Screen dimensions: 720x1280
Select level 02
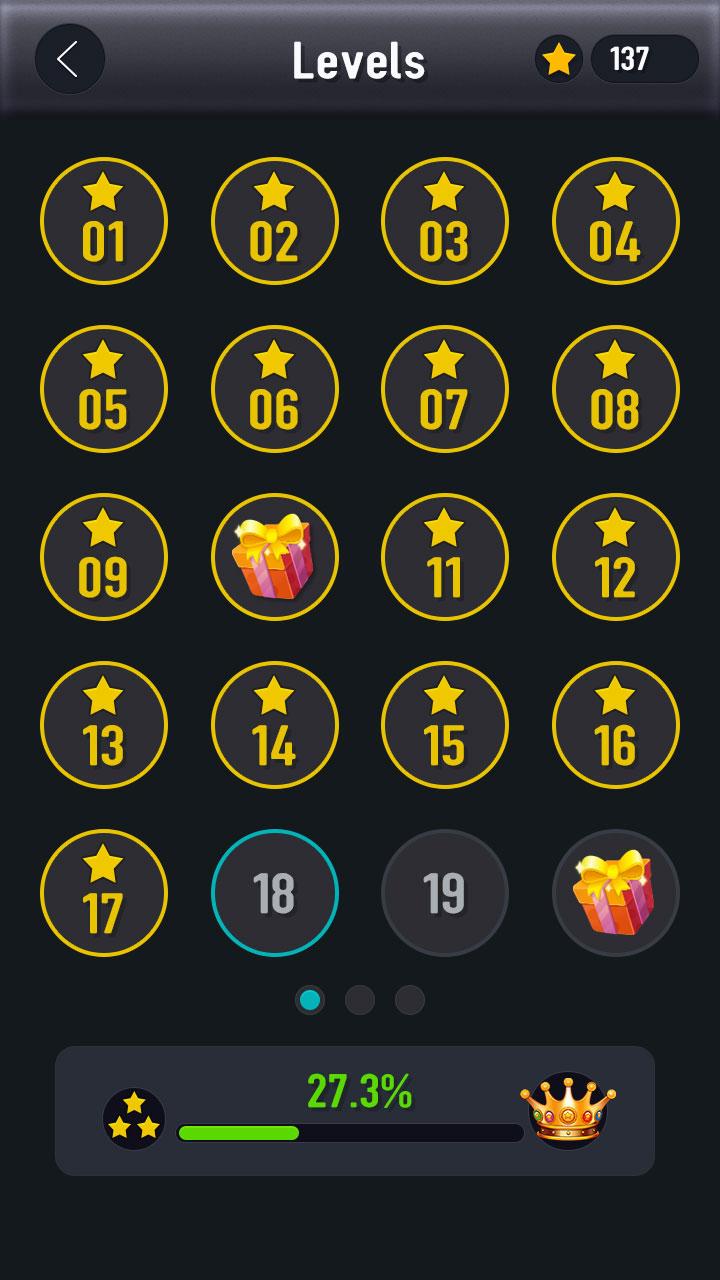tap(275, 221)
